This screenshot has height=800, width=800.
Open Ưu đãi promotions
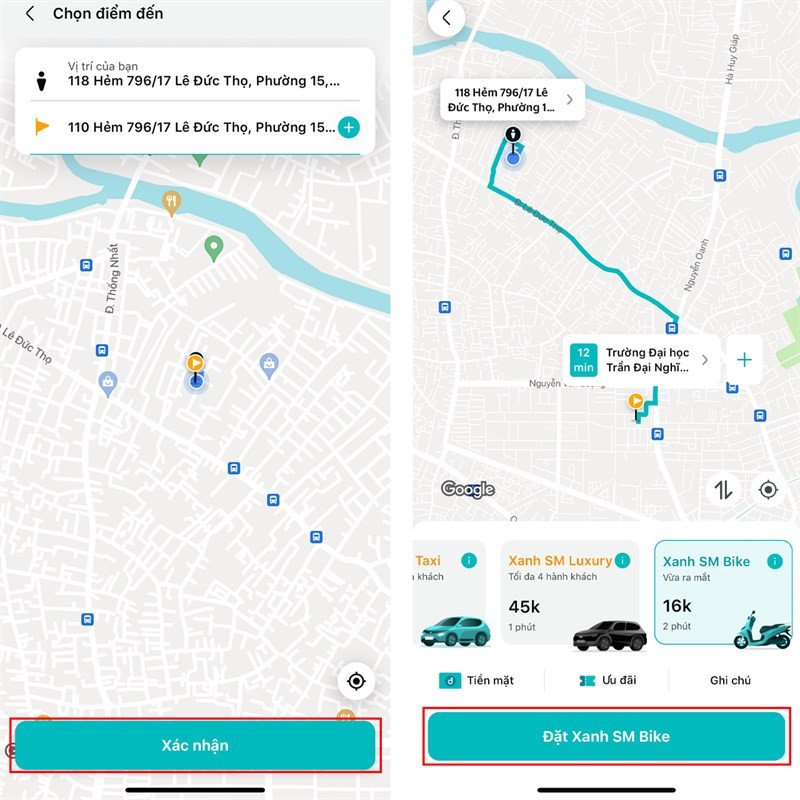(608, 681)
